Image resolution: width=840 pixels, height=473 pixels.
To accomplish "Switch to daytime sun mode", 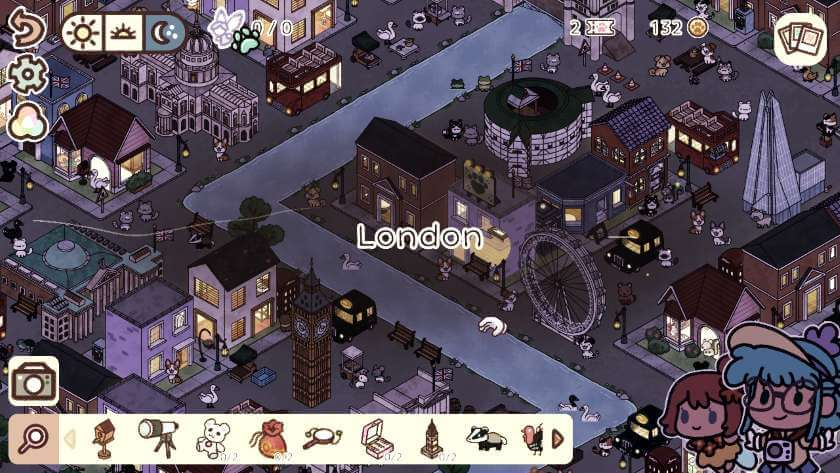I will click(x=83, y=33).
